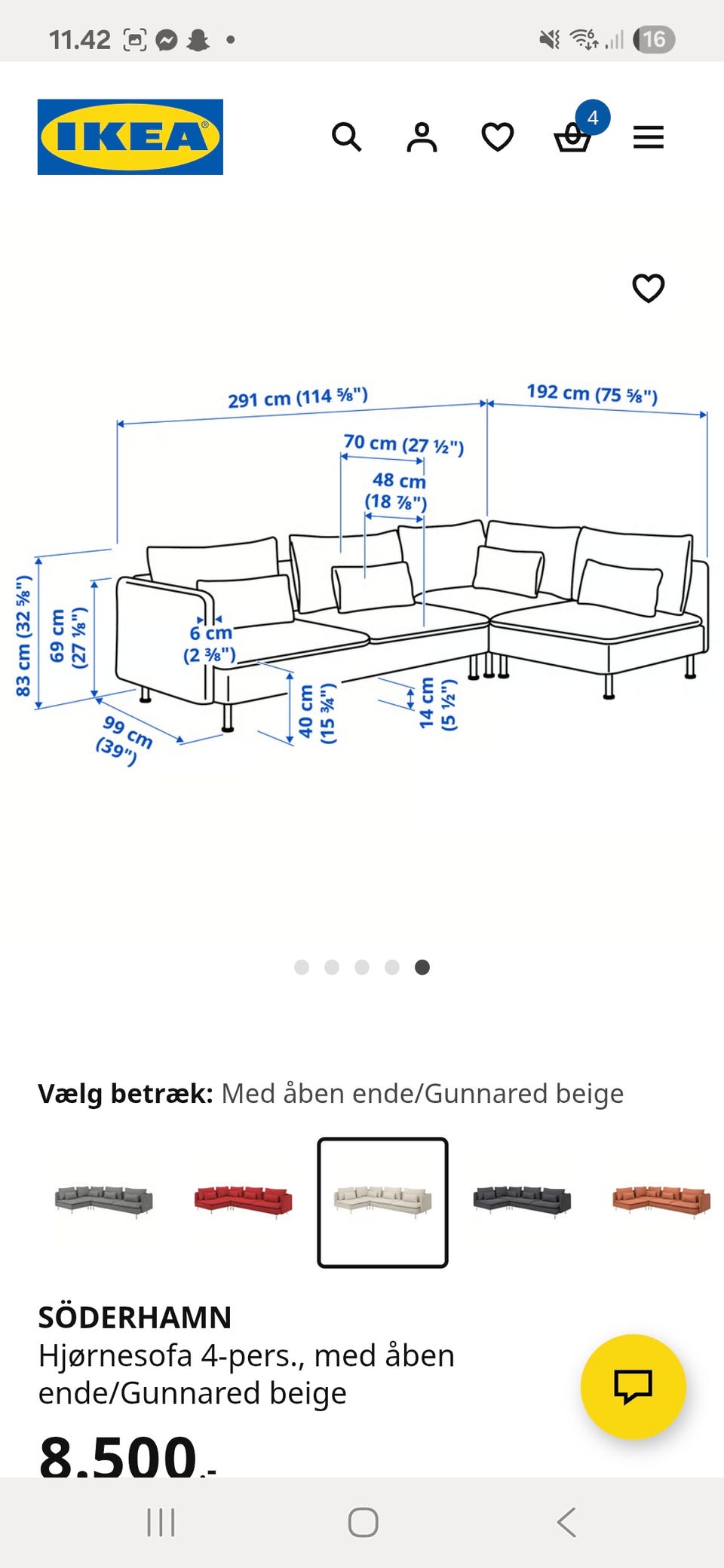Open the hamburger navigation menu
Screen dimensions: 724x1568
coord(649,137)
